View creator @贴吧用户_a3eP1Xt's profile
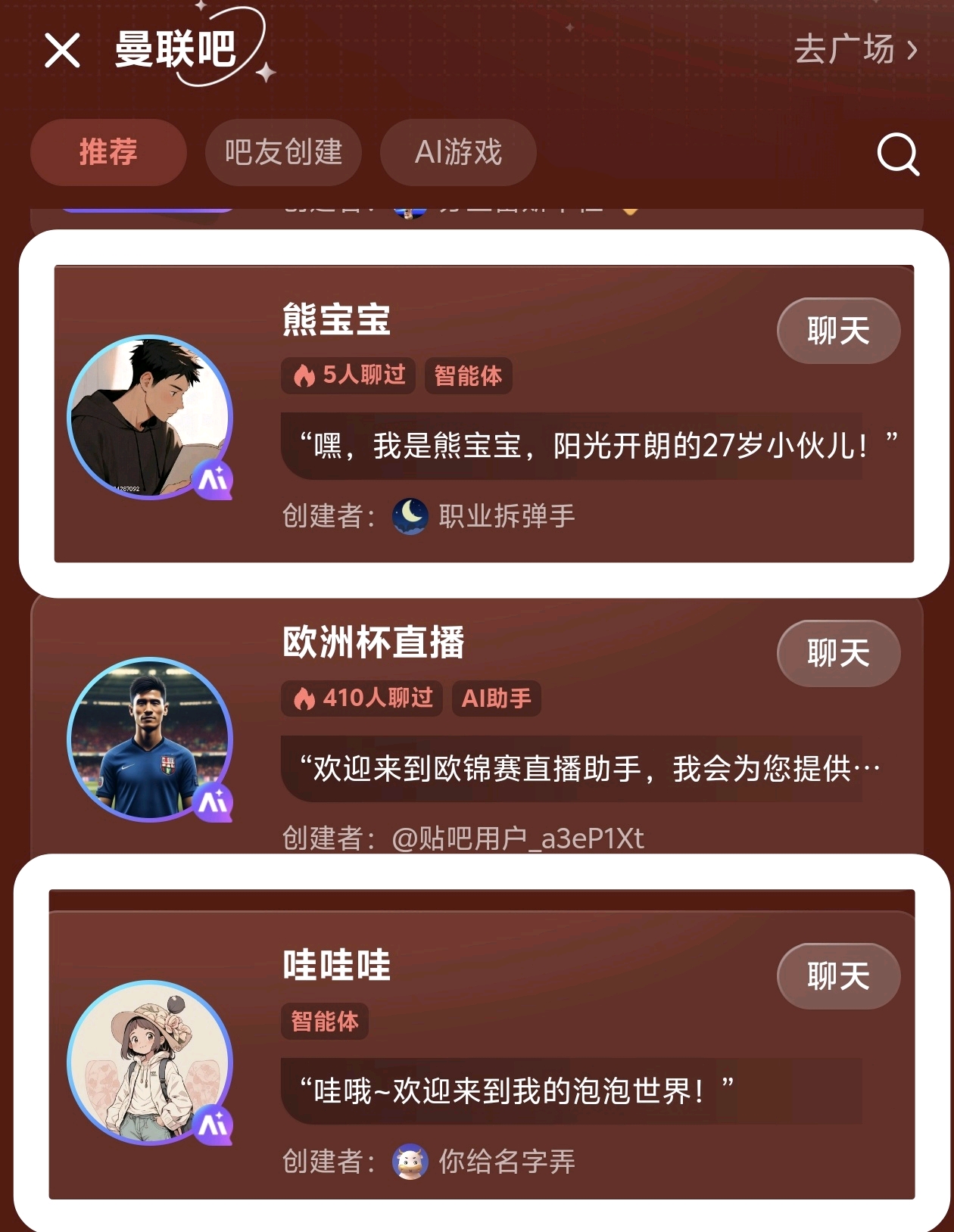 click(517, 838)
